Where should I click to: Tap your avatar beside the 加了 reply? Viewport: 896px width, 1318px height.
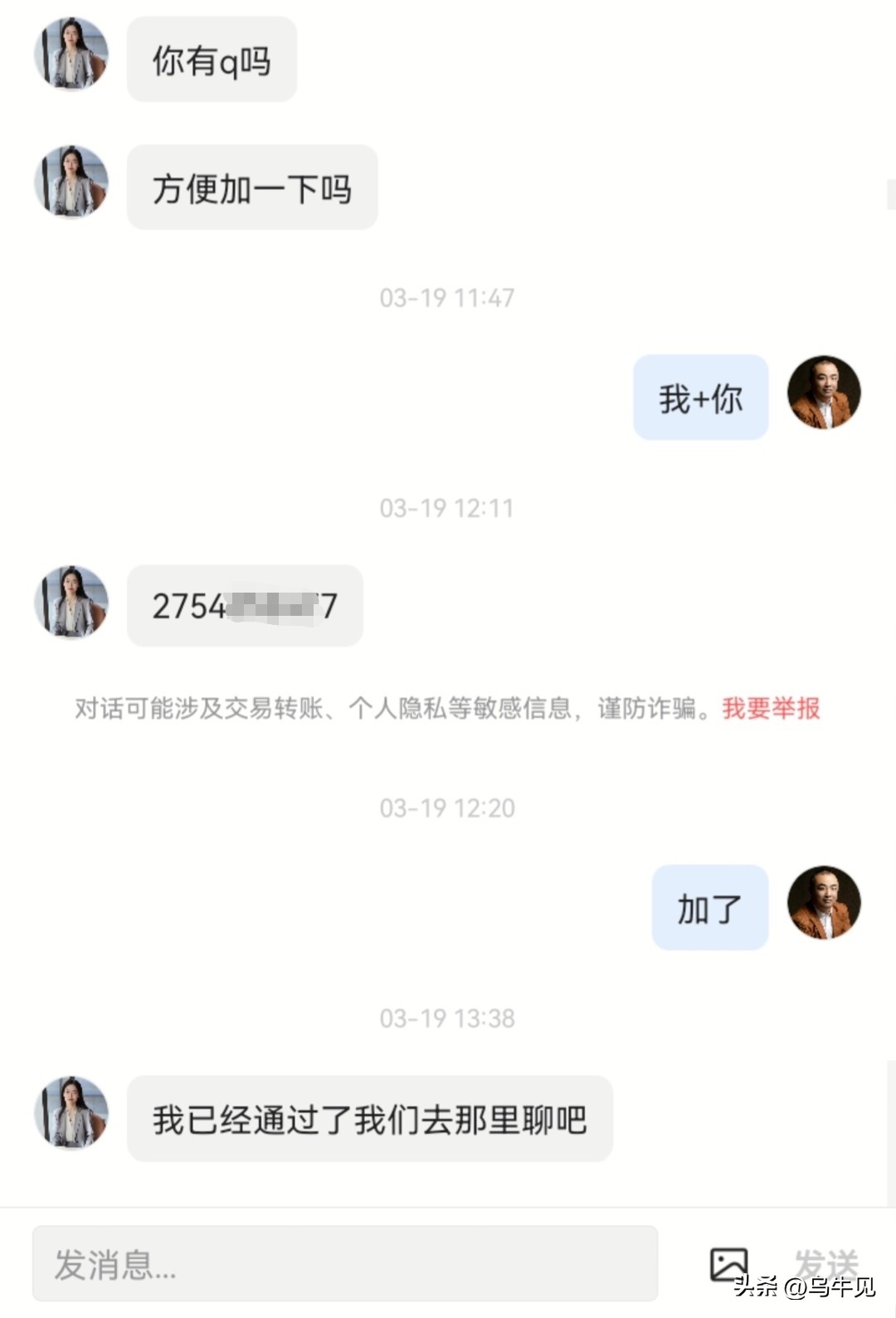click(x=823, y=906)
